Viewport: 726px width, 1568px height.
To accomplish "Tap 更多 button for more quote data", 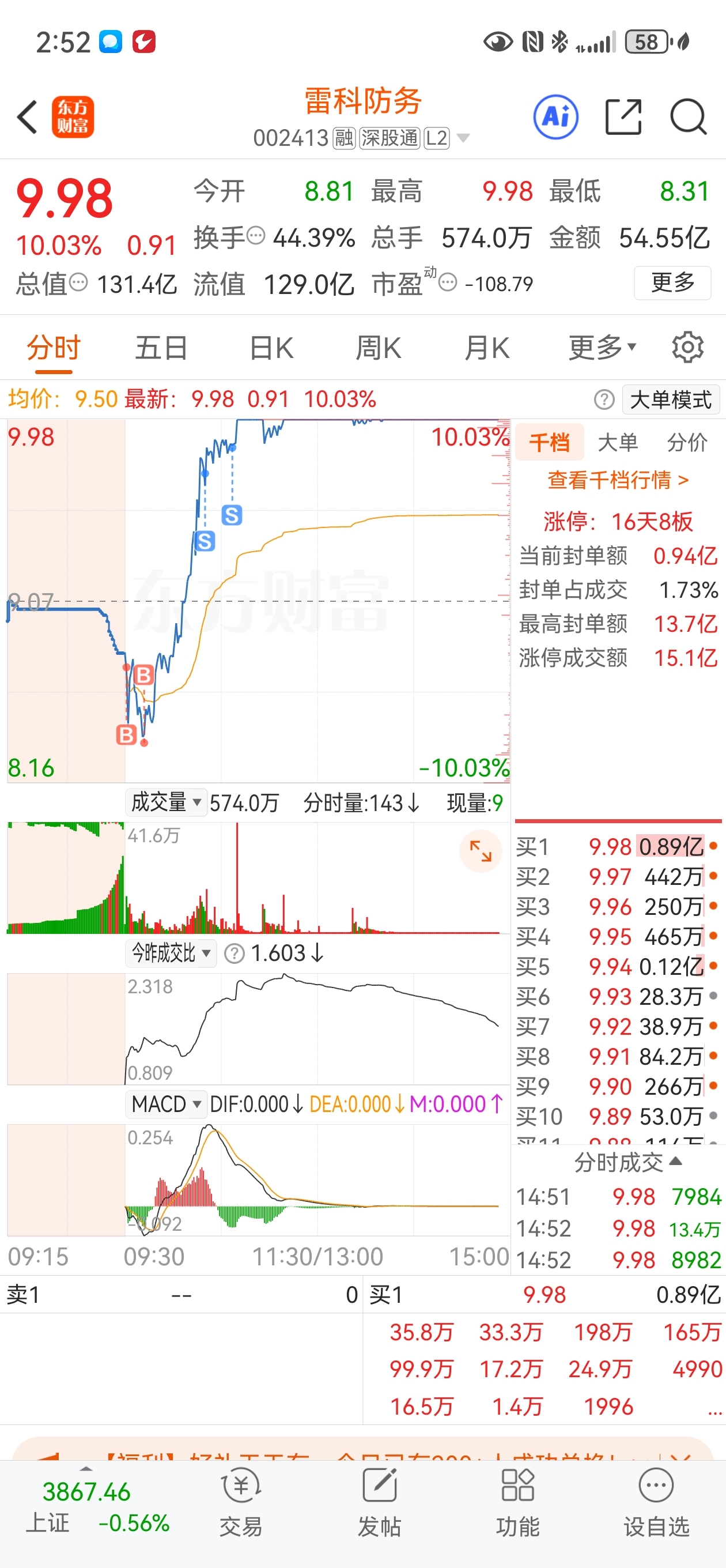I will 672,282.
